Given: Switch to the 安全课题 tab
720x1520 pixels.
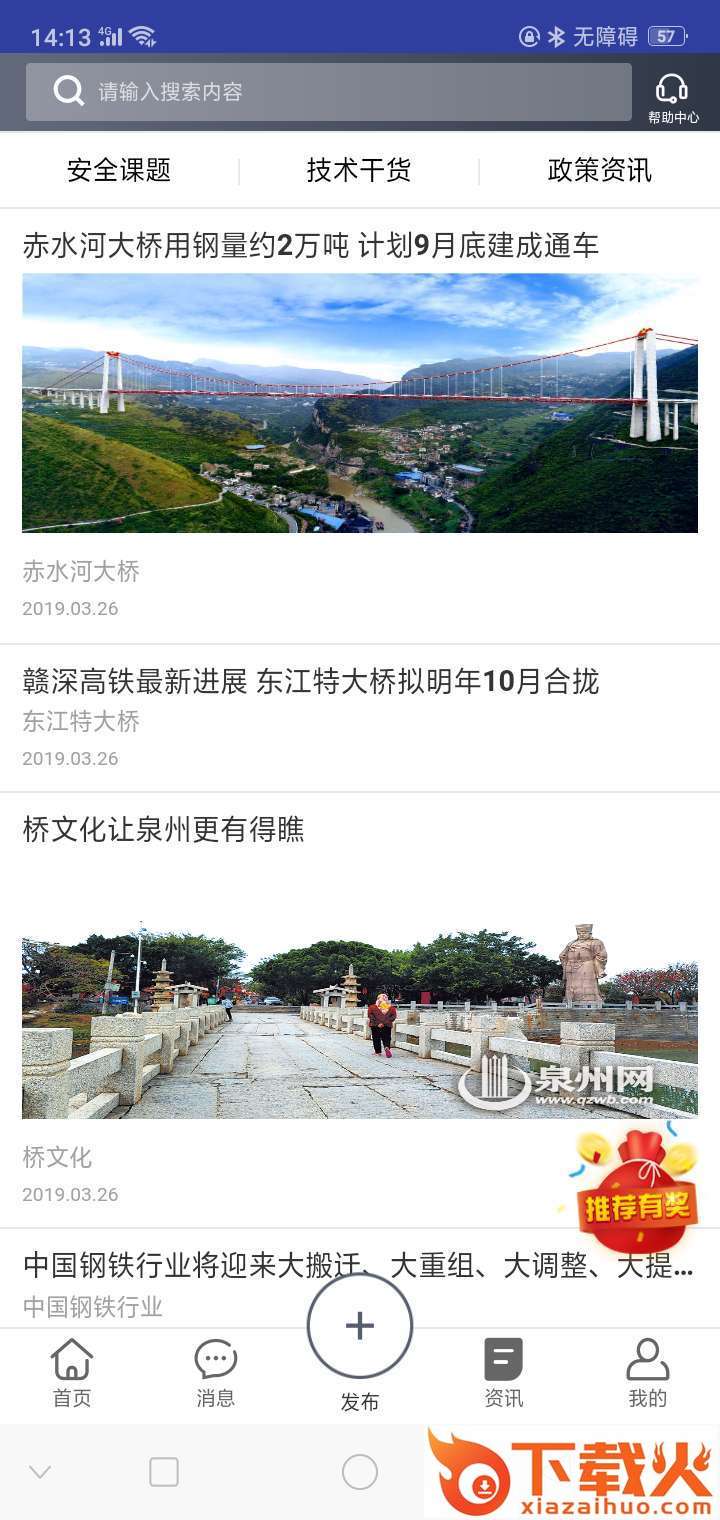Looking at the screenshot, I should [119, 170].
